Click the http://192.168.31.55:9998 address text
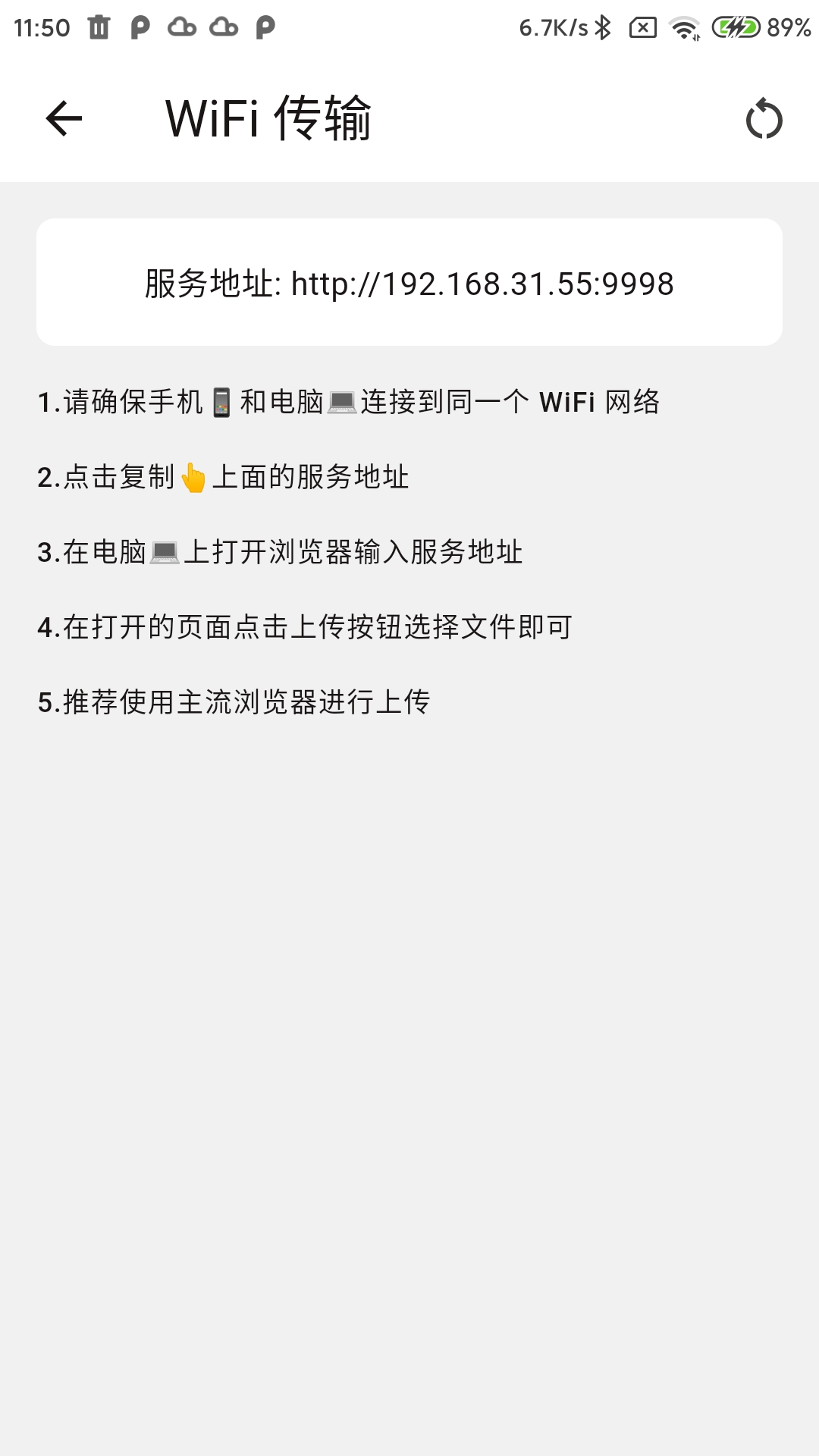The height and width of the screenshot is (1456, 819). [483, 283]
